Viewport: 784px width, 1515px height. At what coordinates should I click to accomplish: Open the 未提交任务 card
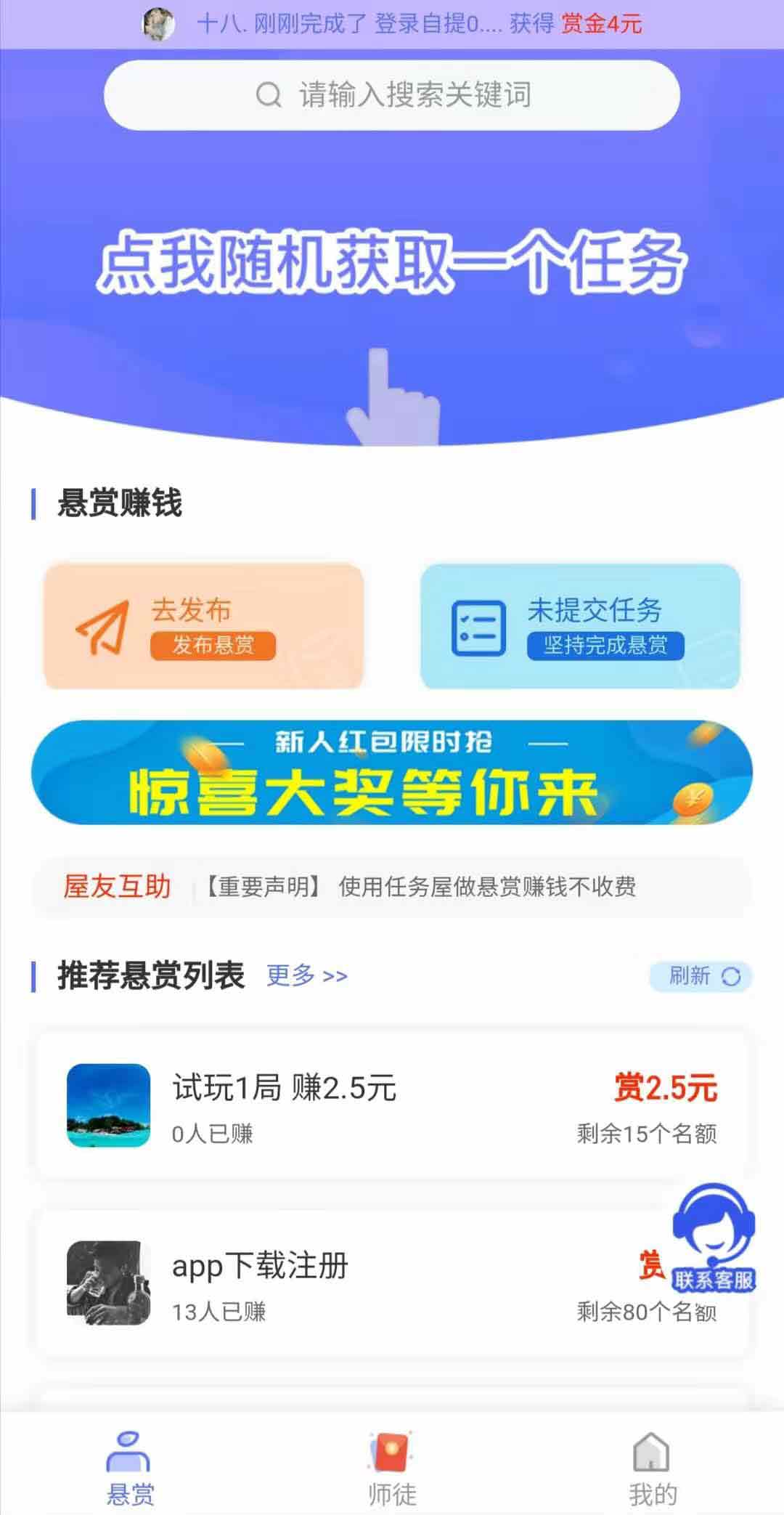click(580, 626)
